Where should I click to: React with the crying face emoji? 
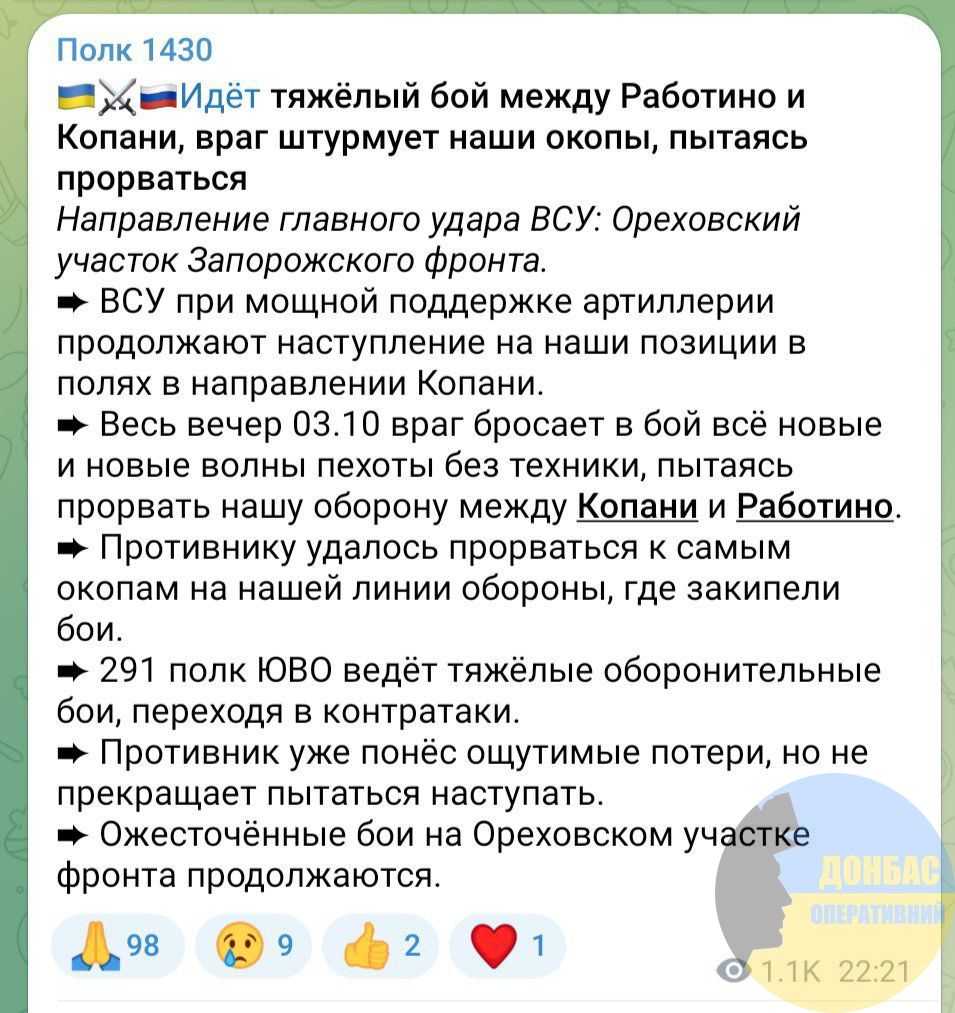point(253,945)
